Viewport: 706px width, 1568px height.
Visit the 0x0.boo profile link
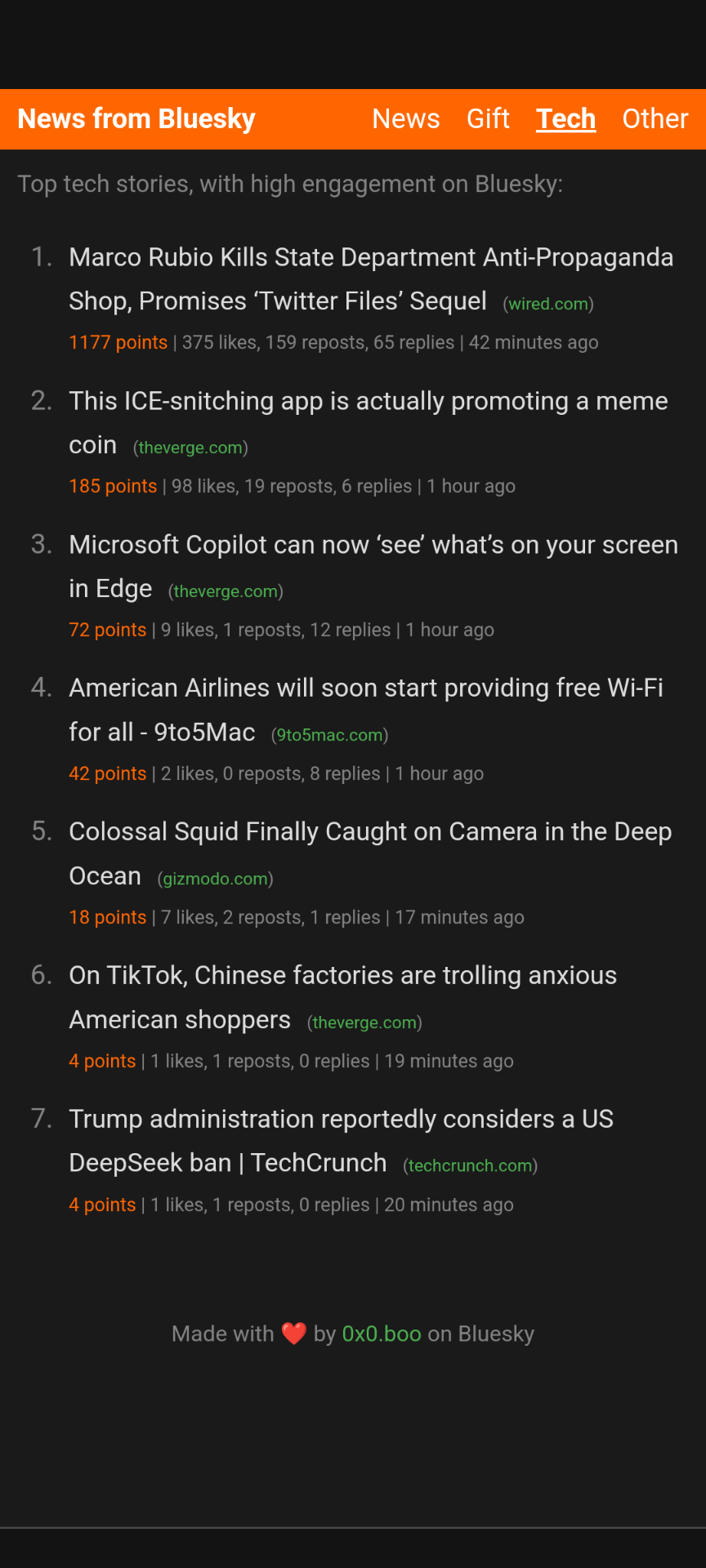pyautogui.click(x=381, y=1334)
